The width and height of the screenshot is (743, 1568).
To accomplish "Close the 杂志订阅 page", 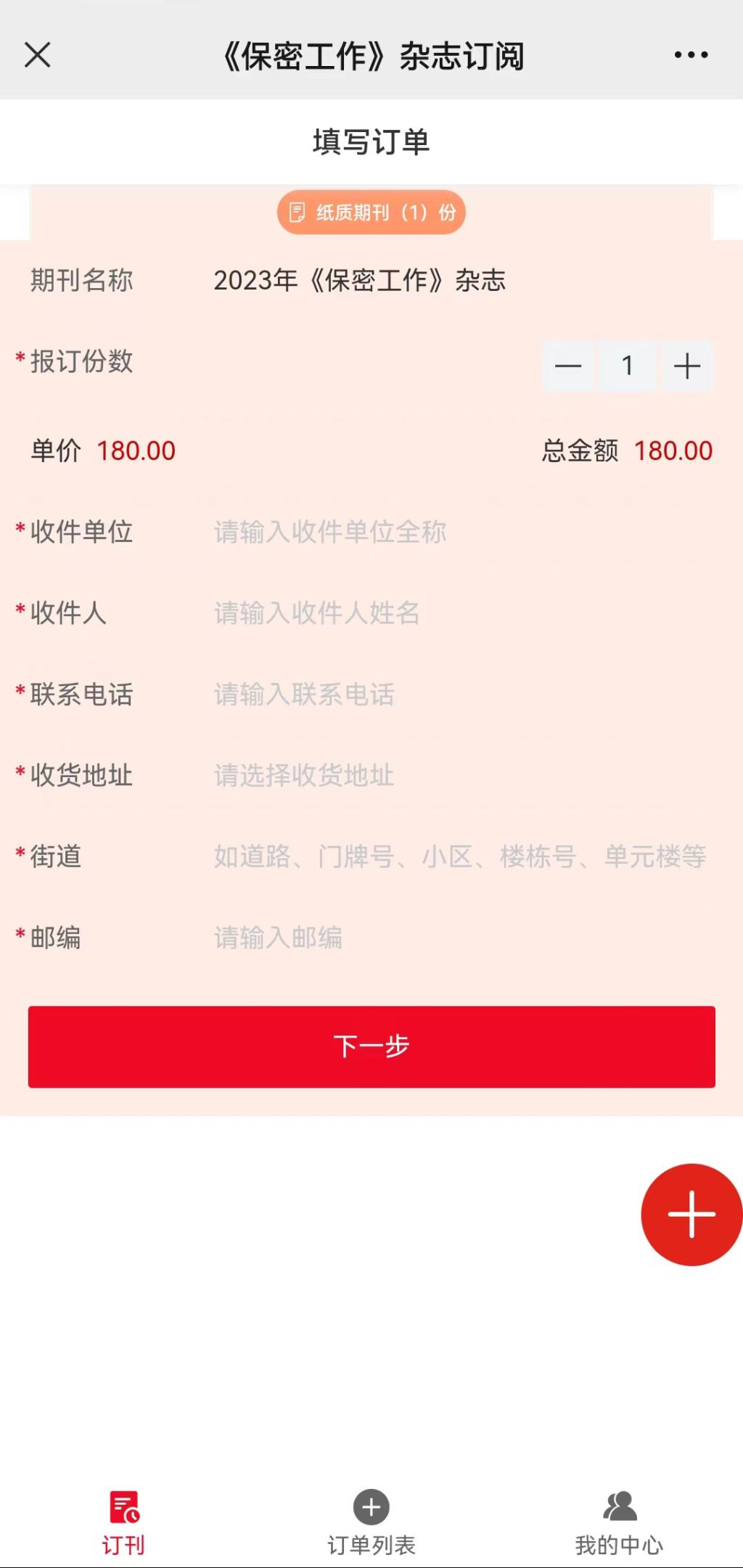I will click(x=37, y=55).
